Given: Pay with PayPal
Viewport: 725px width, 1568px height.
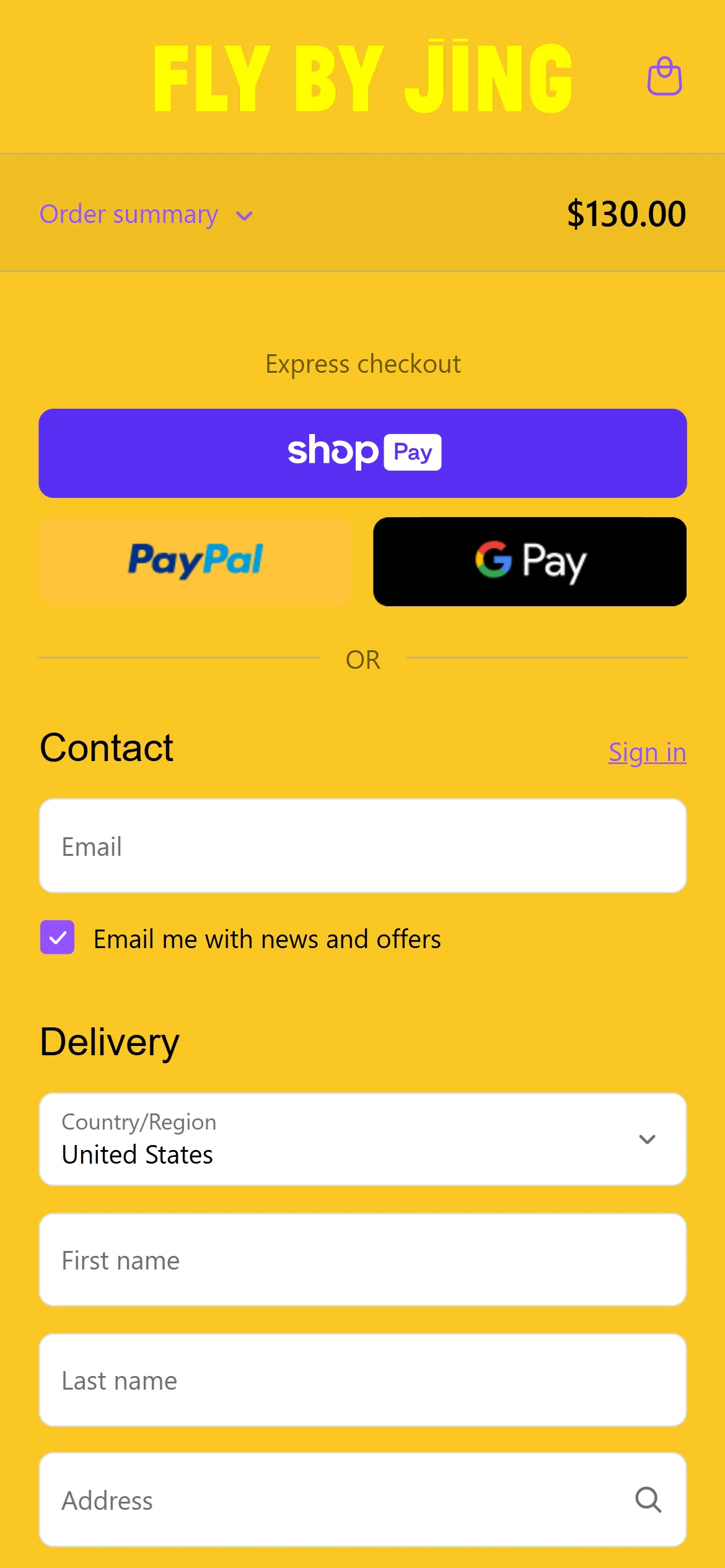Looking at the screenshot, I should [195, 561].
